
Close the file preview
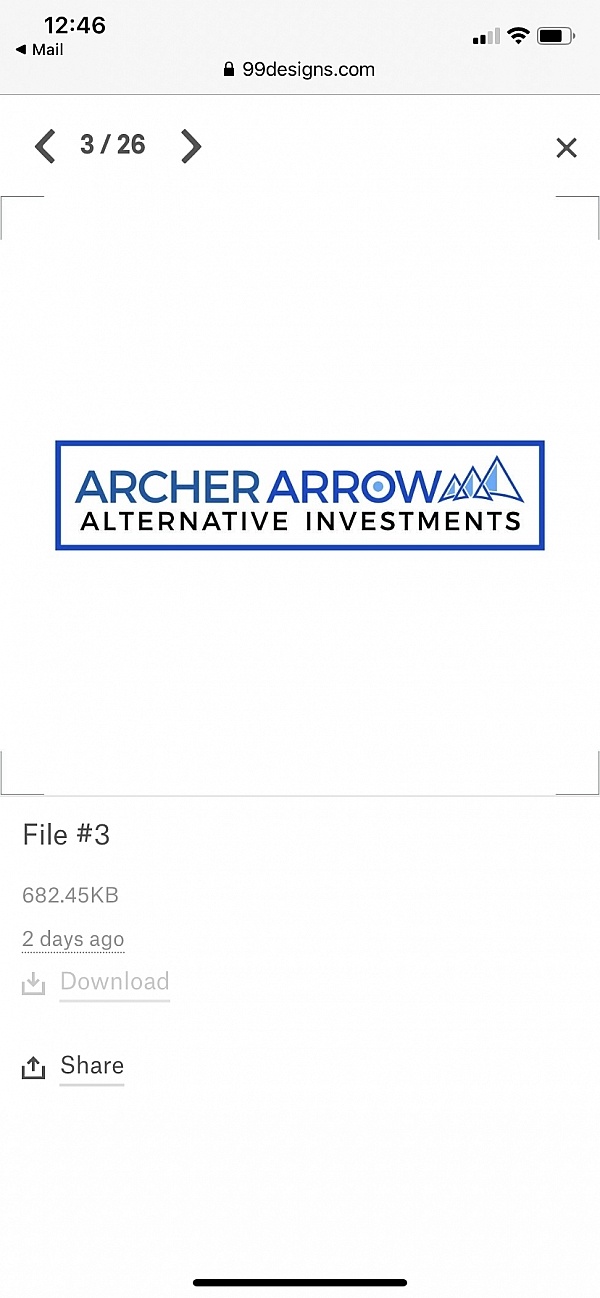[x=566, y=148]
